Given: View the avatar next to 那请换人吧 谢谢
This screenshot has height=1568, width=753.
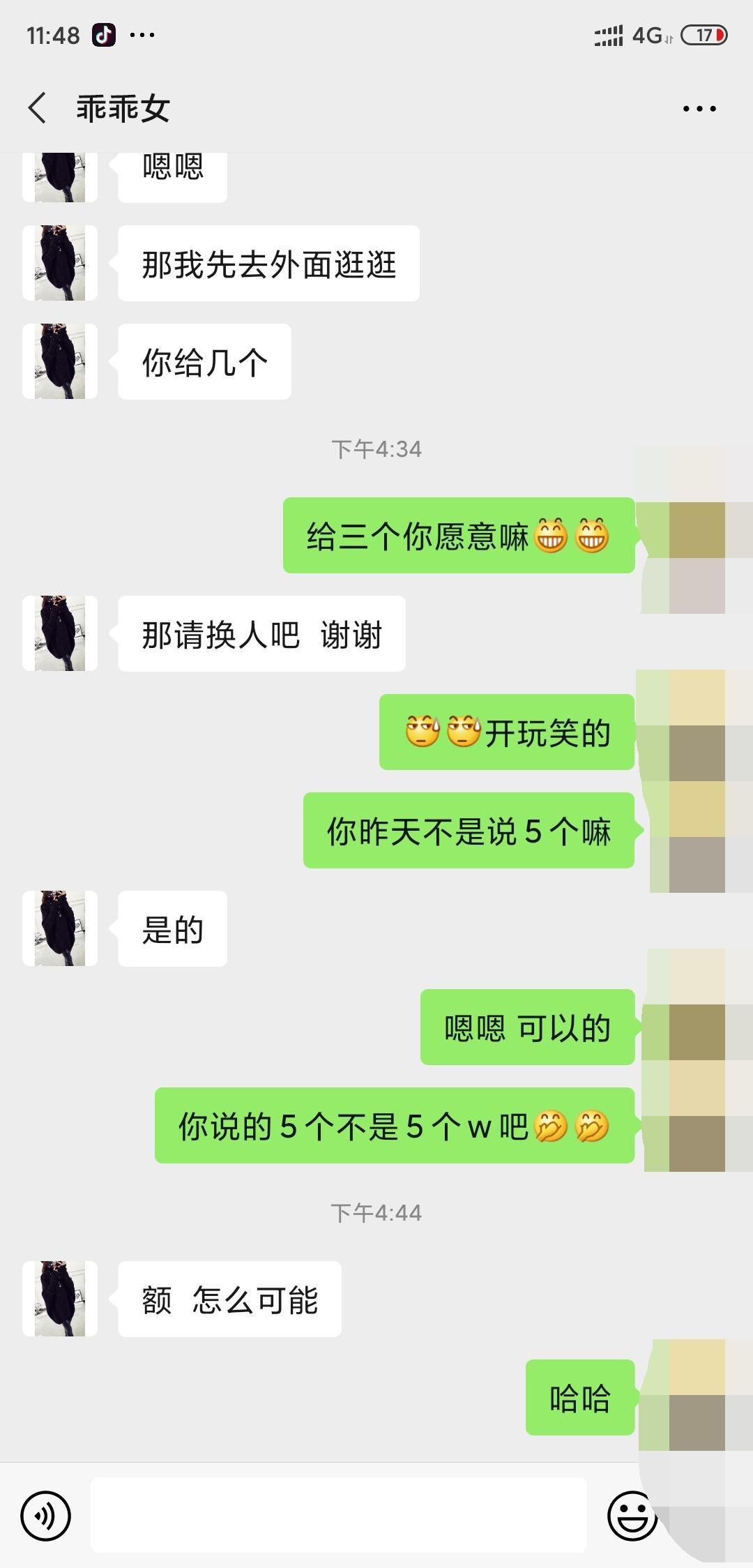Looking at the screenshot, I should (60, 633).
